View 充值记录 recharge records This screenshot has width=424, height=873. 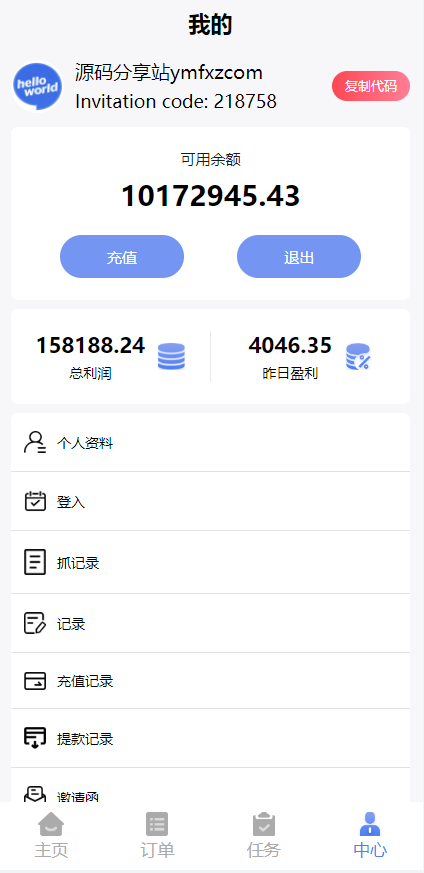(210, 681)
